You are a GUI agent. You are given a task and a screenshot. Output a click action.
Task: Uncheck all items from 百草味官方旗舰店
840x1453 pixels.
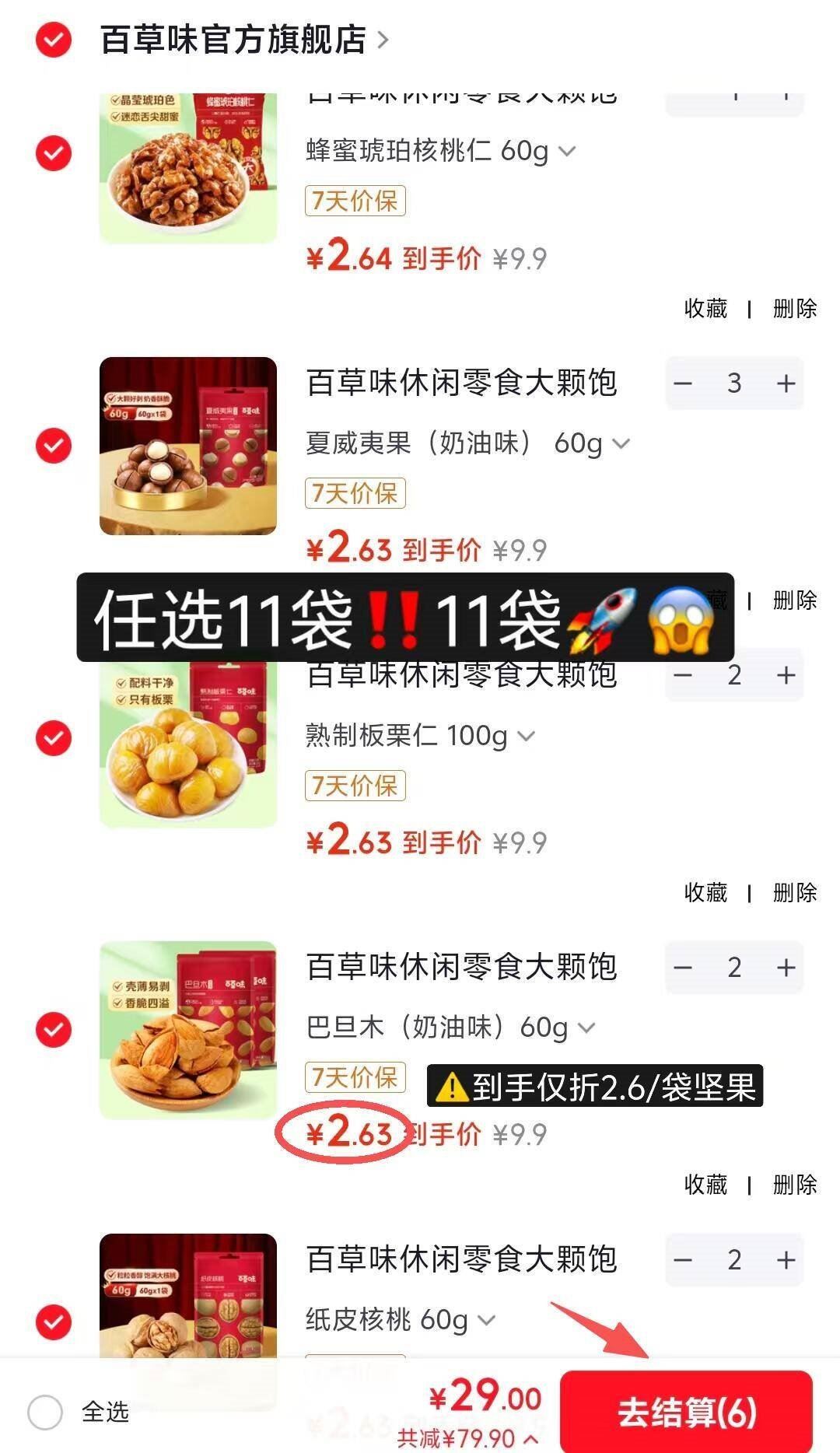click(54, 40)
